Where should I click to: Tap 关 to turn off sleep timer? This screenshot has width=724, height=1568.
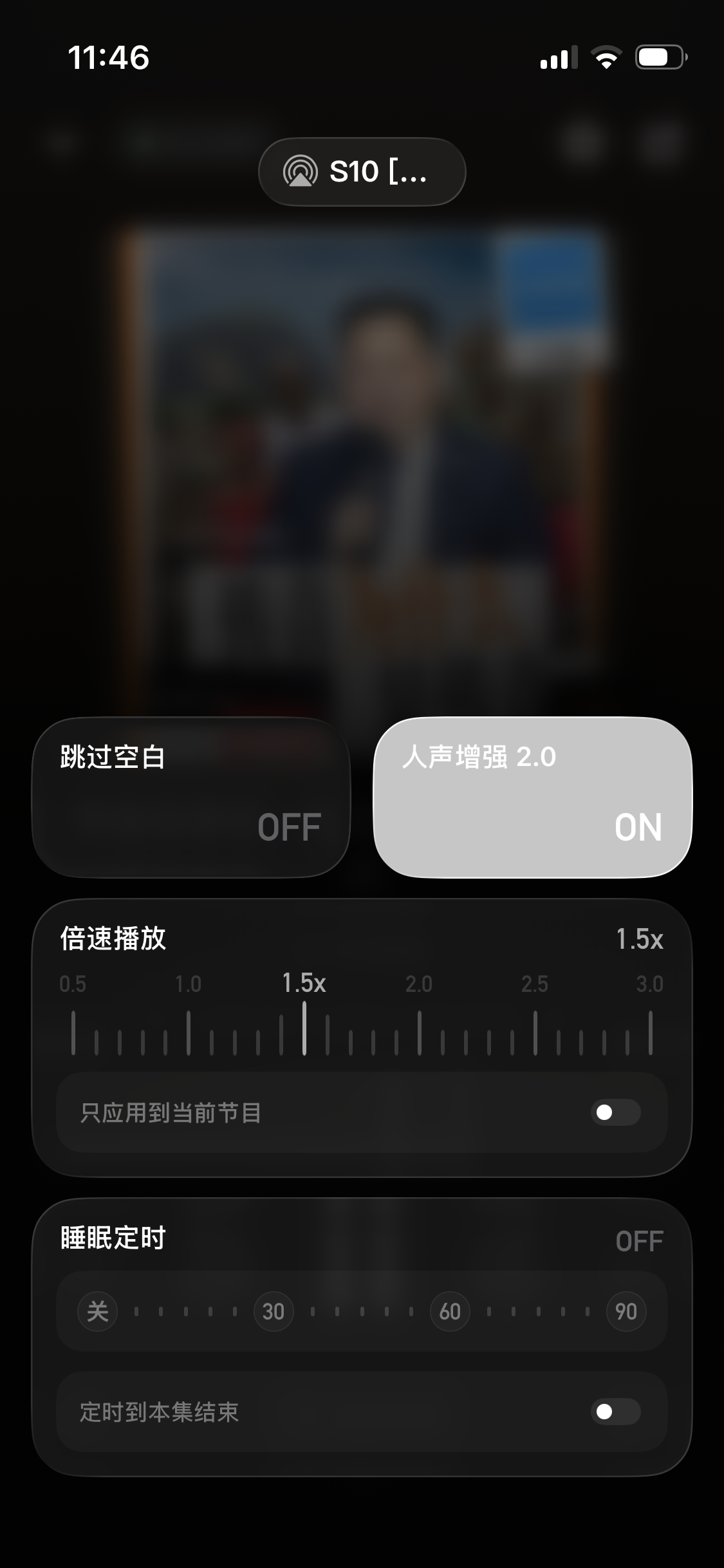(97, 1311)
